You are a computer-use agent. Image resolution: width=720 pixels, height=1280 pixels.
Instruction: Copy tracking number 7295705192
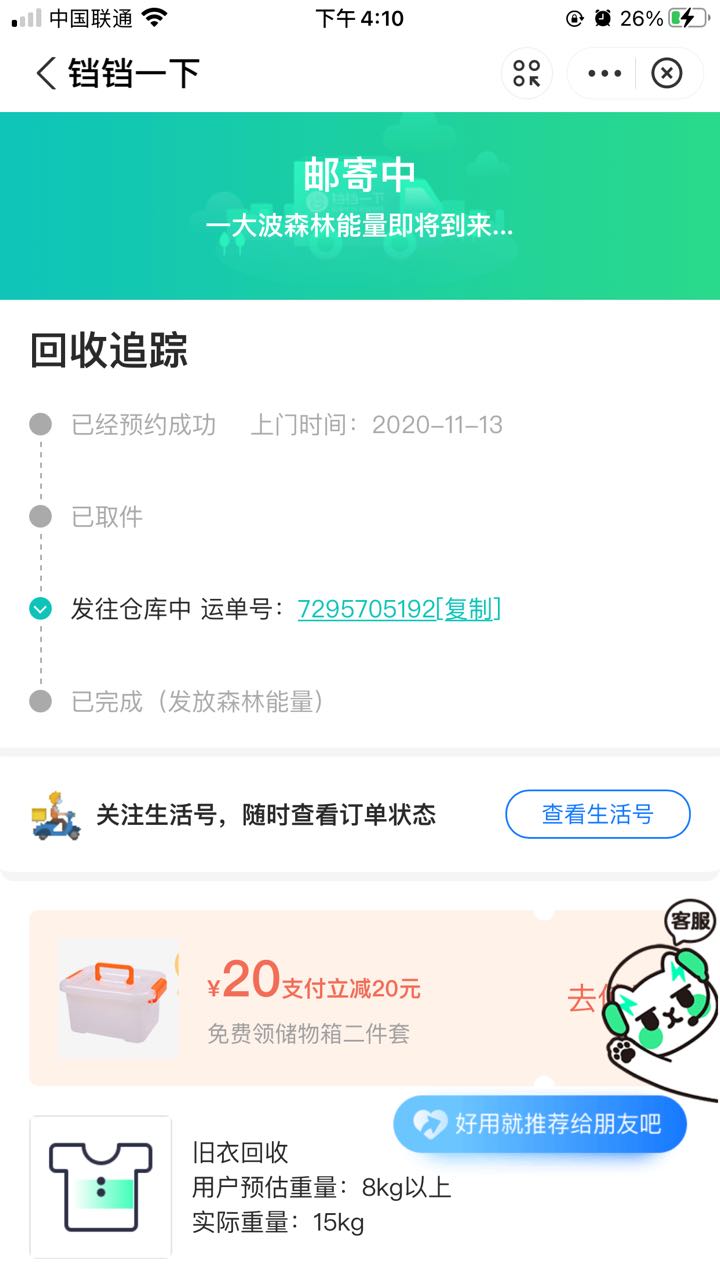tap(468, 609)
